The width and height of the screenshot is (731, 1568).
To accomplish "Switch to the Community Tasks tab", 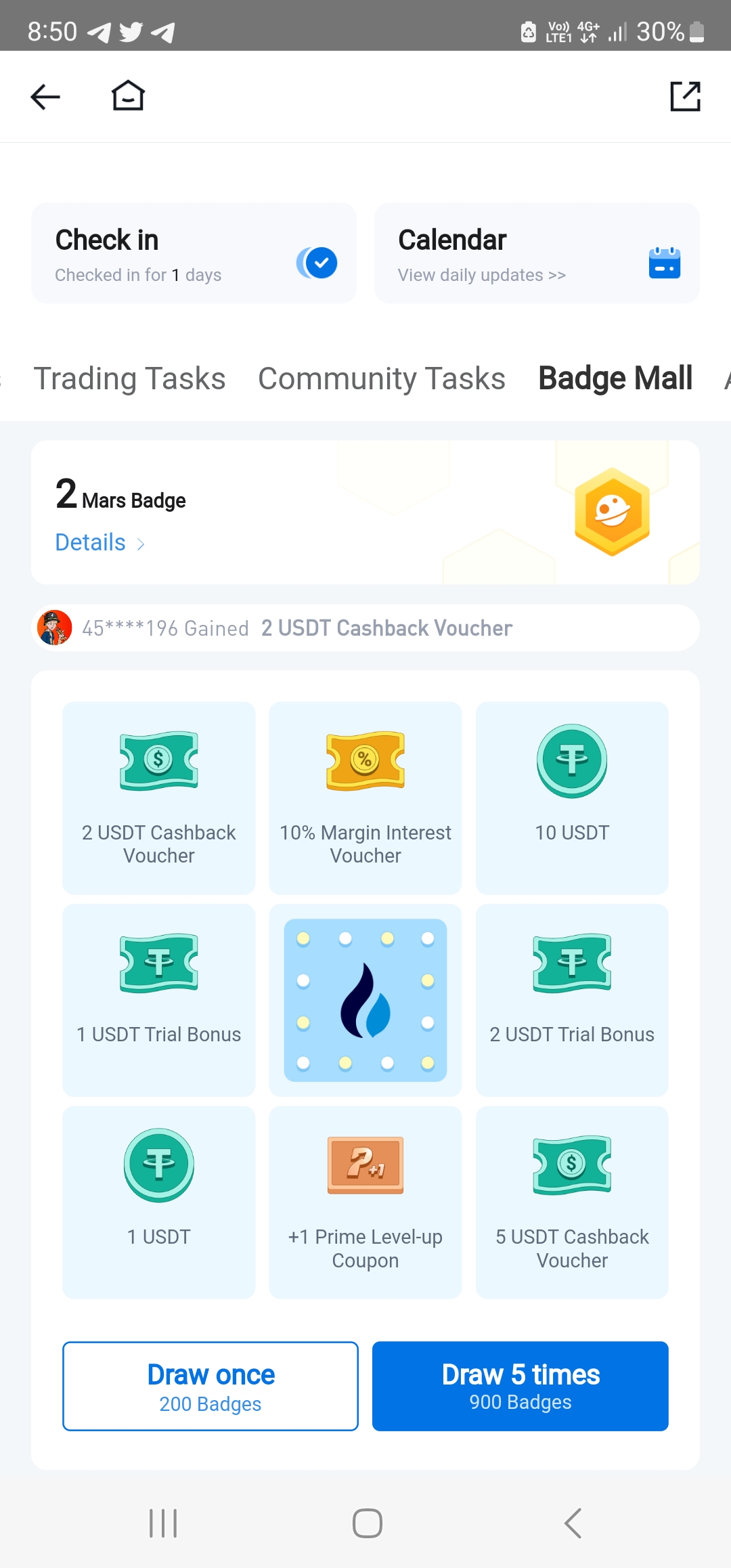I will 382,378.
